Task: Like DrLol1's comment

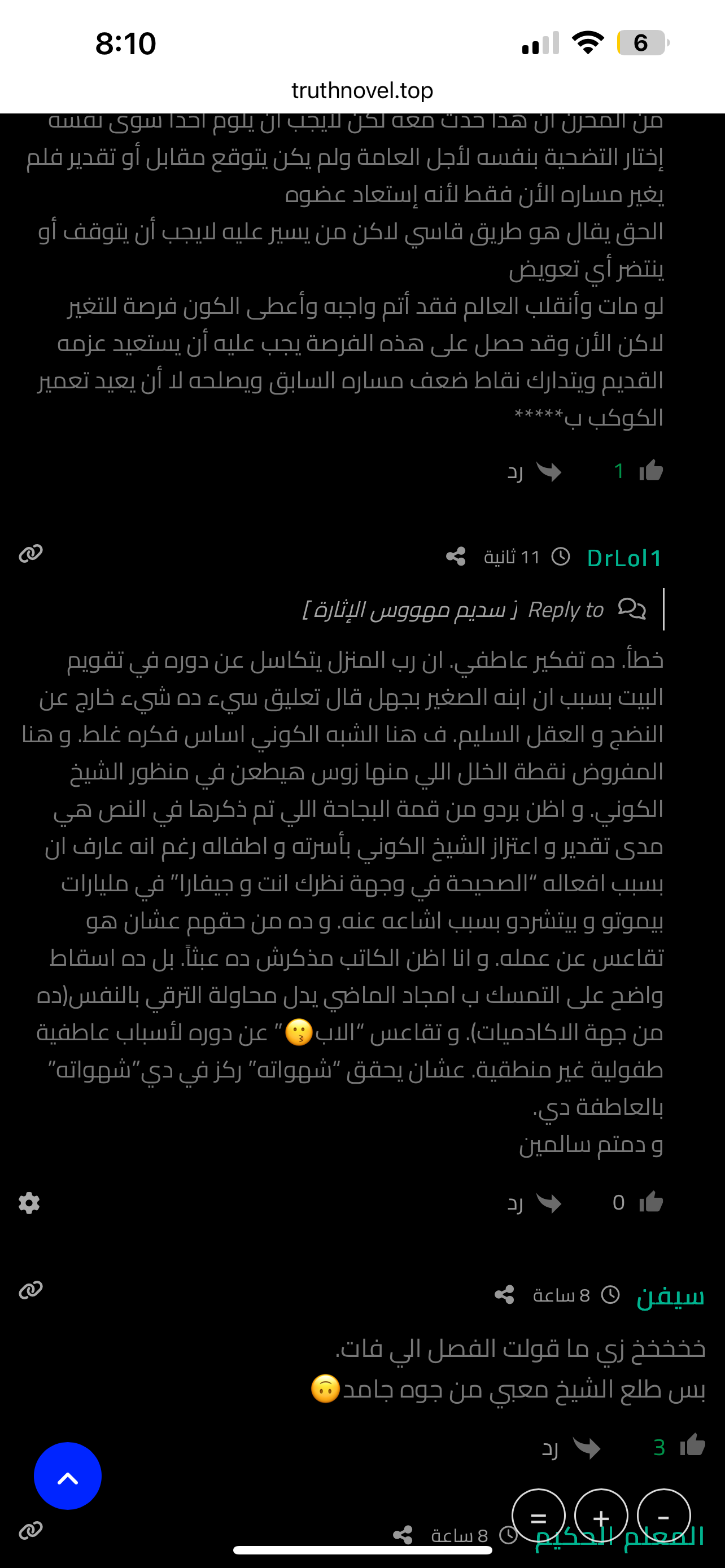Action: click(x=650, y=1202)
